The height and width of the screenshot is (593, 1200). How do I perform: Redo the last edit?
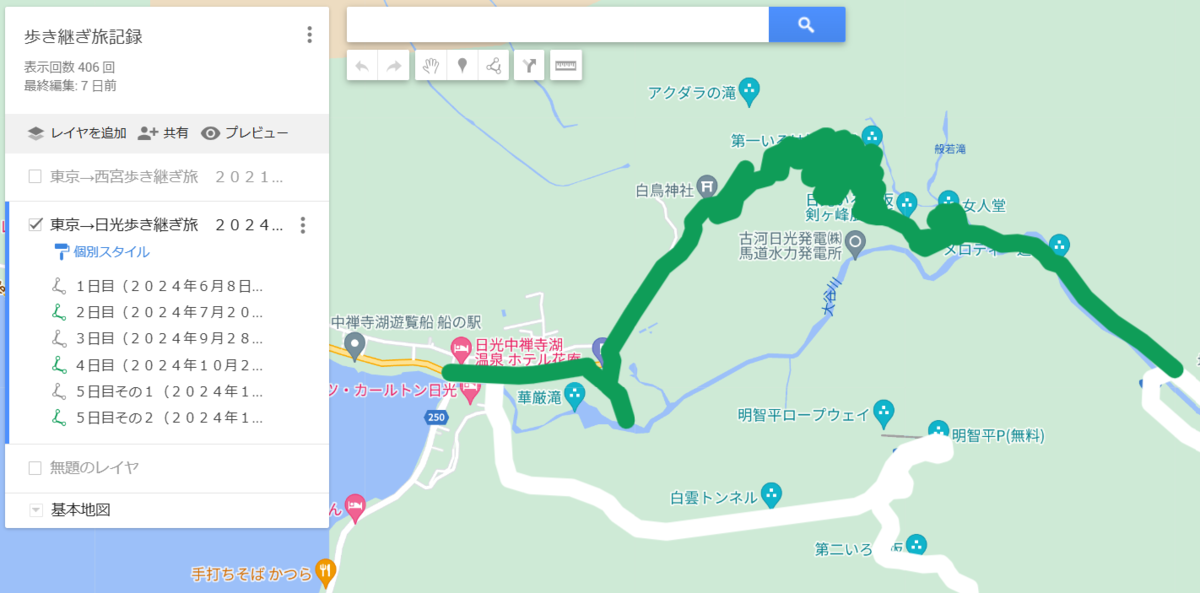393,66
